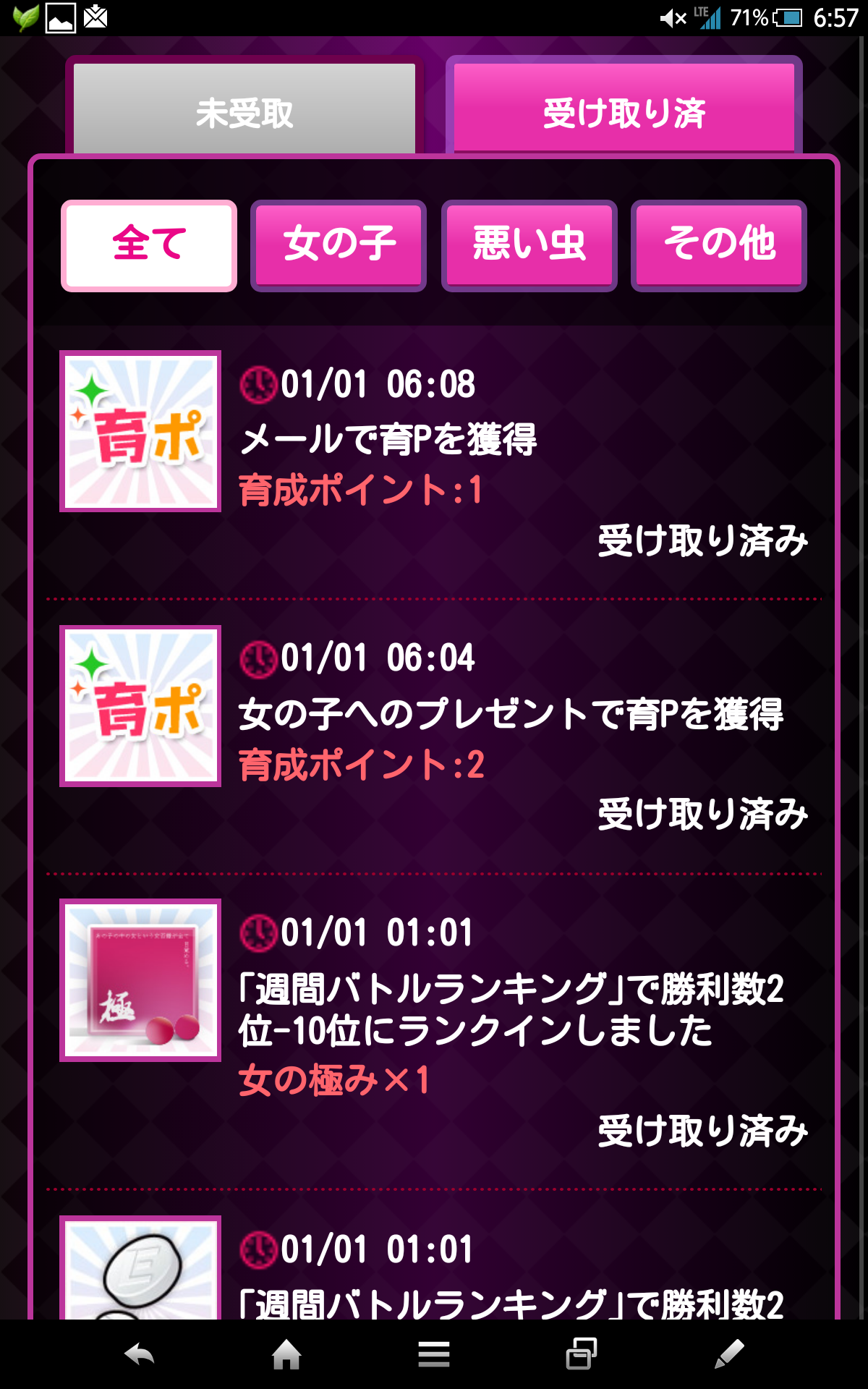Image resolution: width=868 pixels, height=1389 pixels.
Task: Filter by その他
Action: [718, 245]
